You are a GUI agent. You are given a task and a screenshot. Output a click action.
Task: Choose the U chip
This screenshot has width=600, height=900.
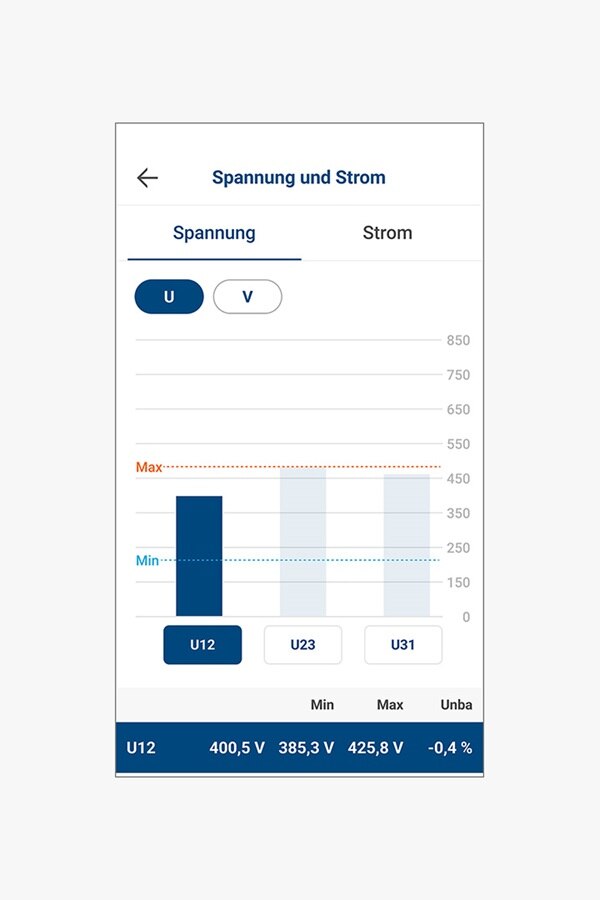click(169, 297)
